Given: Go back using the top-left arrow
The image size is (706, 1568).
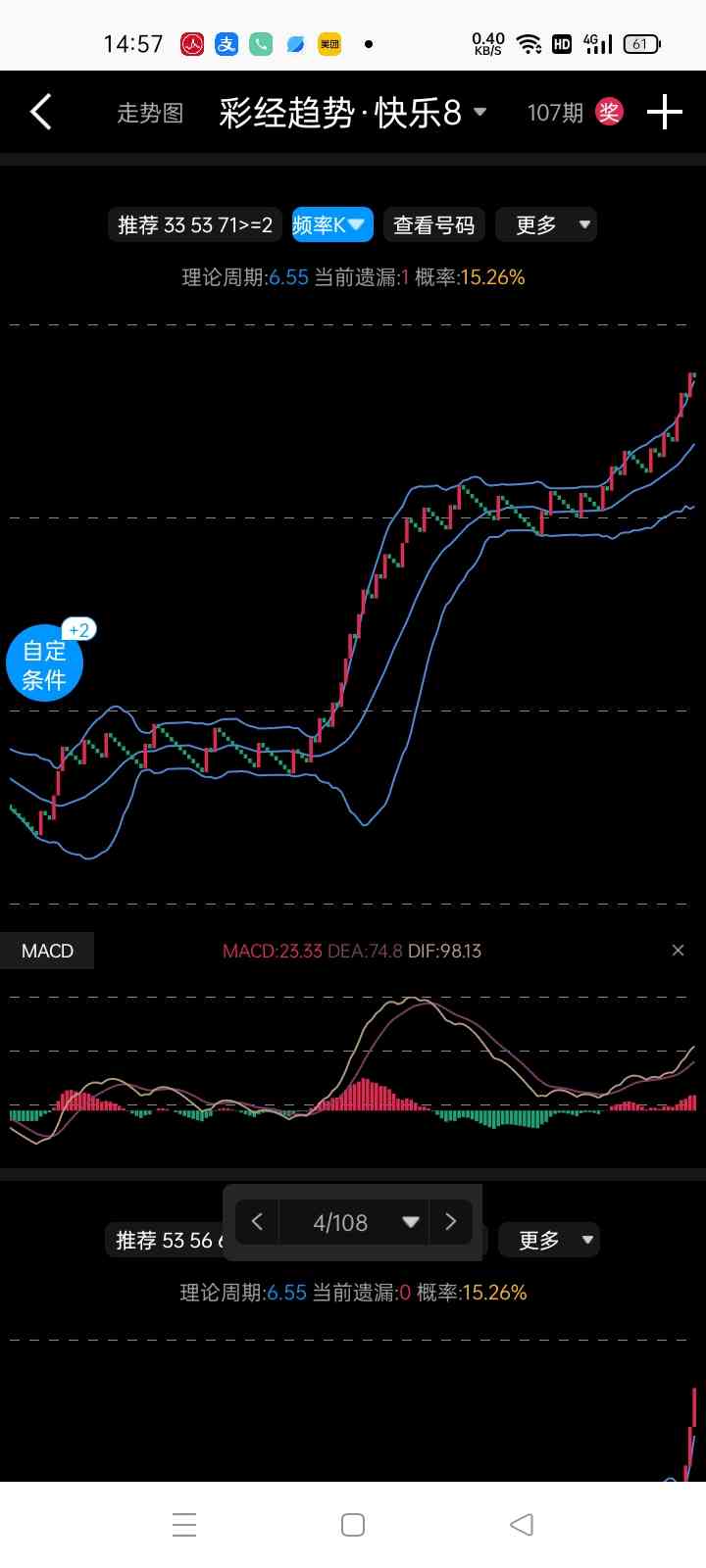Looking at the screenshot, I should 40,112.
